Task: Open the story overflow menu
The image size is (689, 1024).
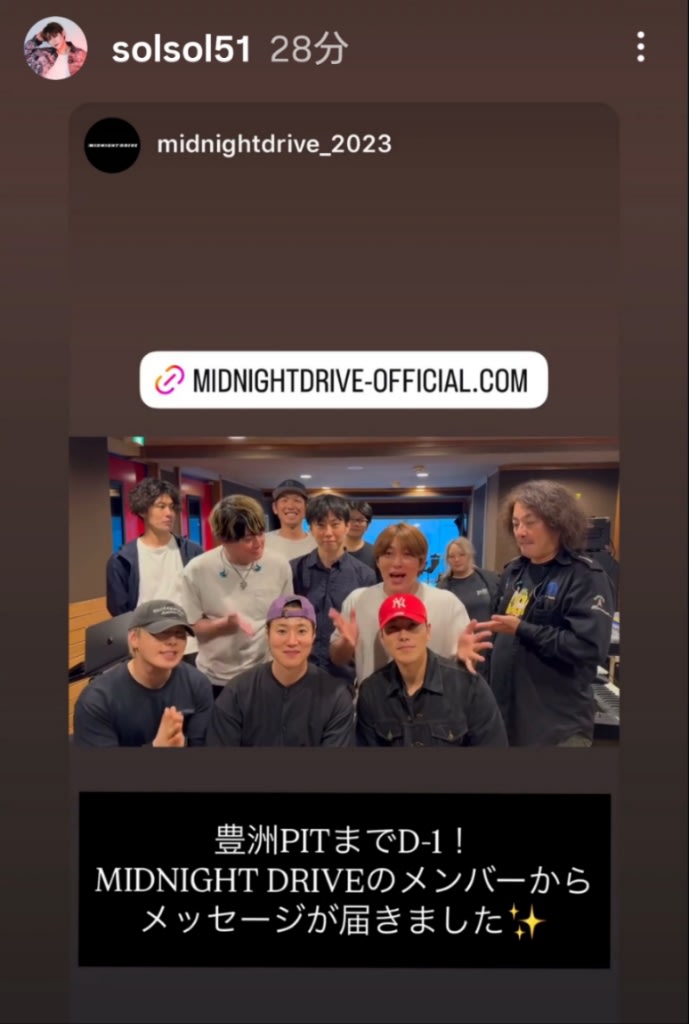Action: (640, 47)
